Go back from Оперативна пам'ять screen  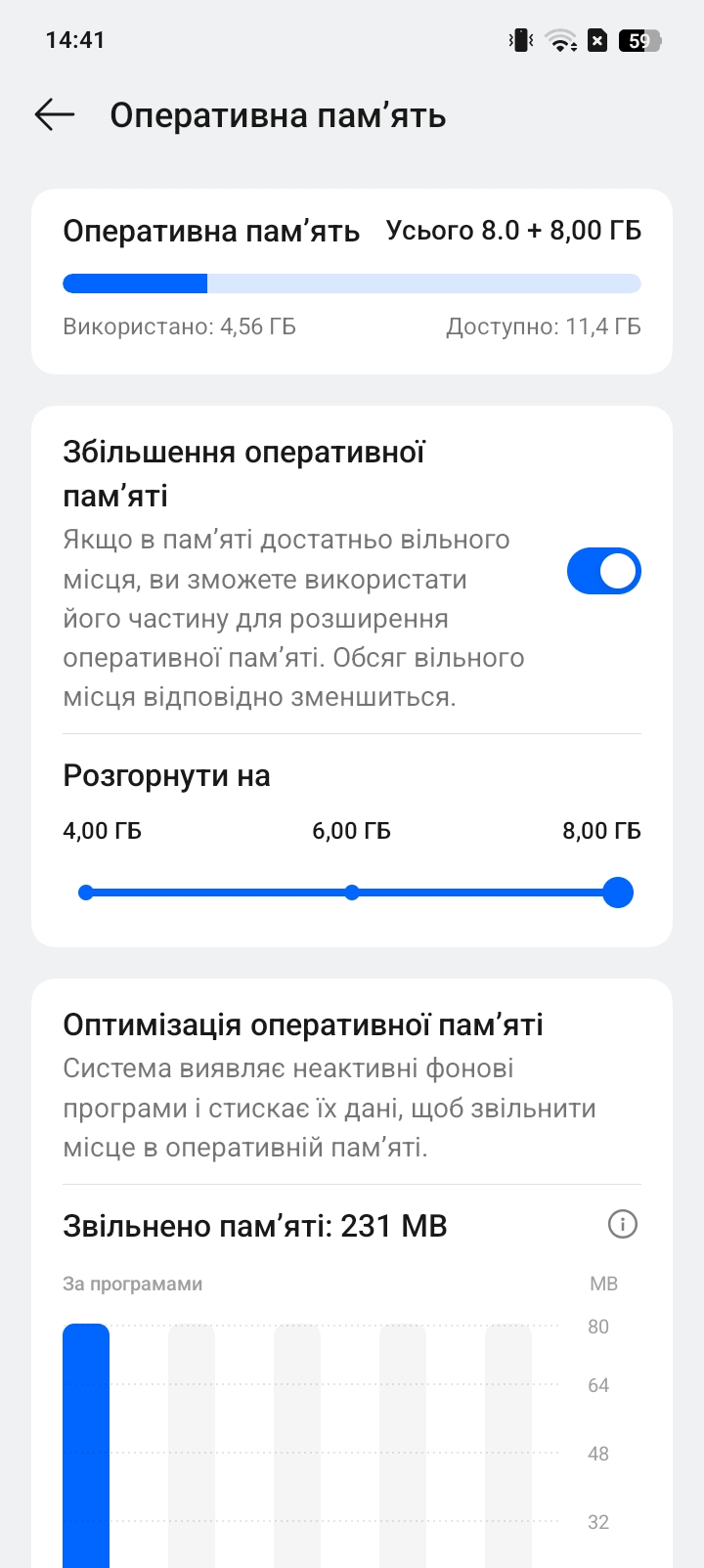click(55, 115)
